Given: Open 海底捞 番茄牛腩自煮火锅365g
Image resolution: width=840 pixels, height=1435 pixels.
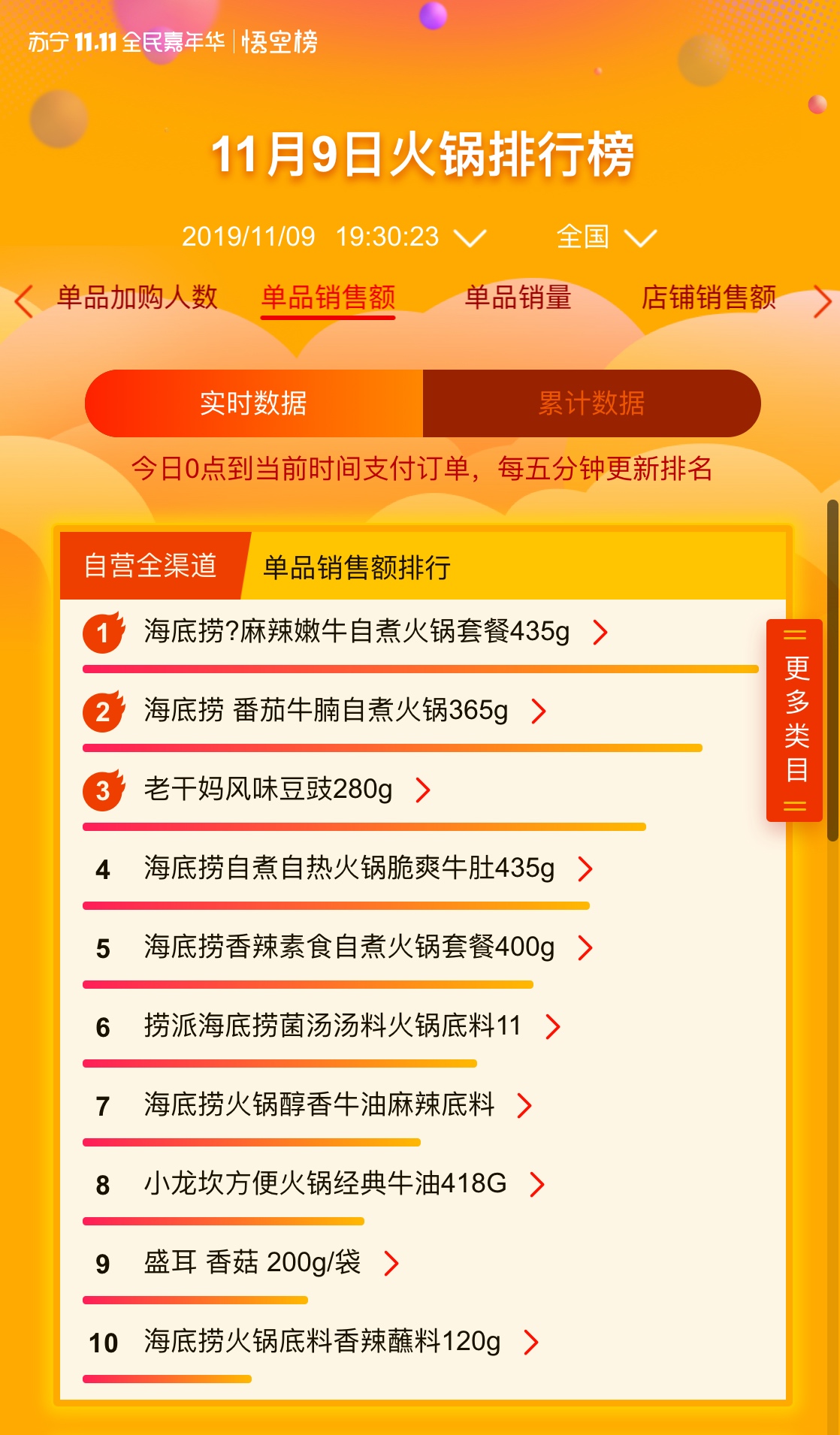Looking at the screenshot, I should click(x=327, y=711).
